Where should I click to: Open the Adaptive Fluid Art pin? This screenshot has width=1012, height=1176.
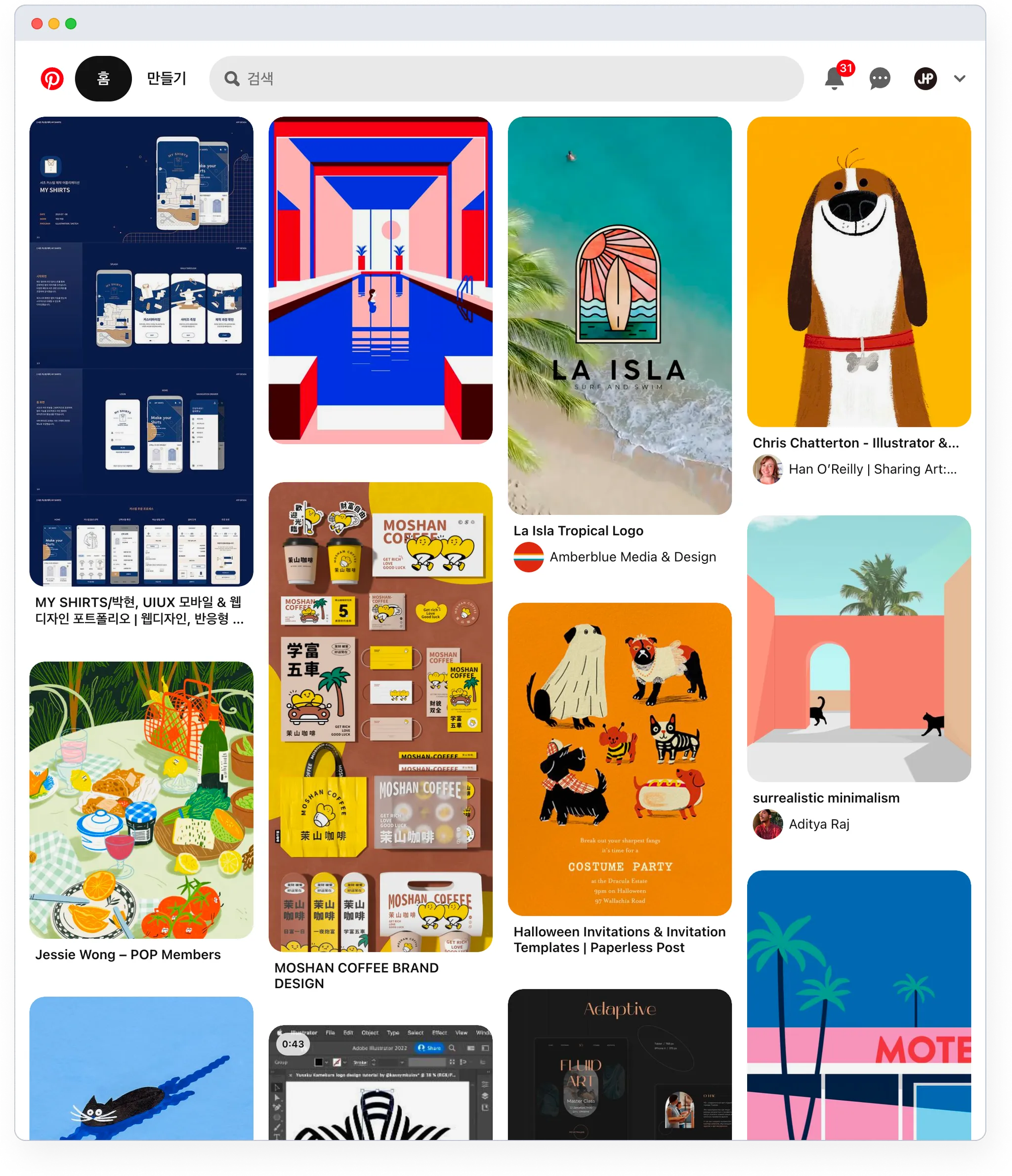pos(619,1066)
